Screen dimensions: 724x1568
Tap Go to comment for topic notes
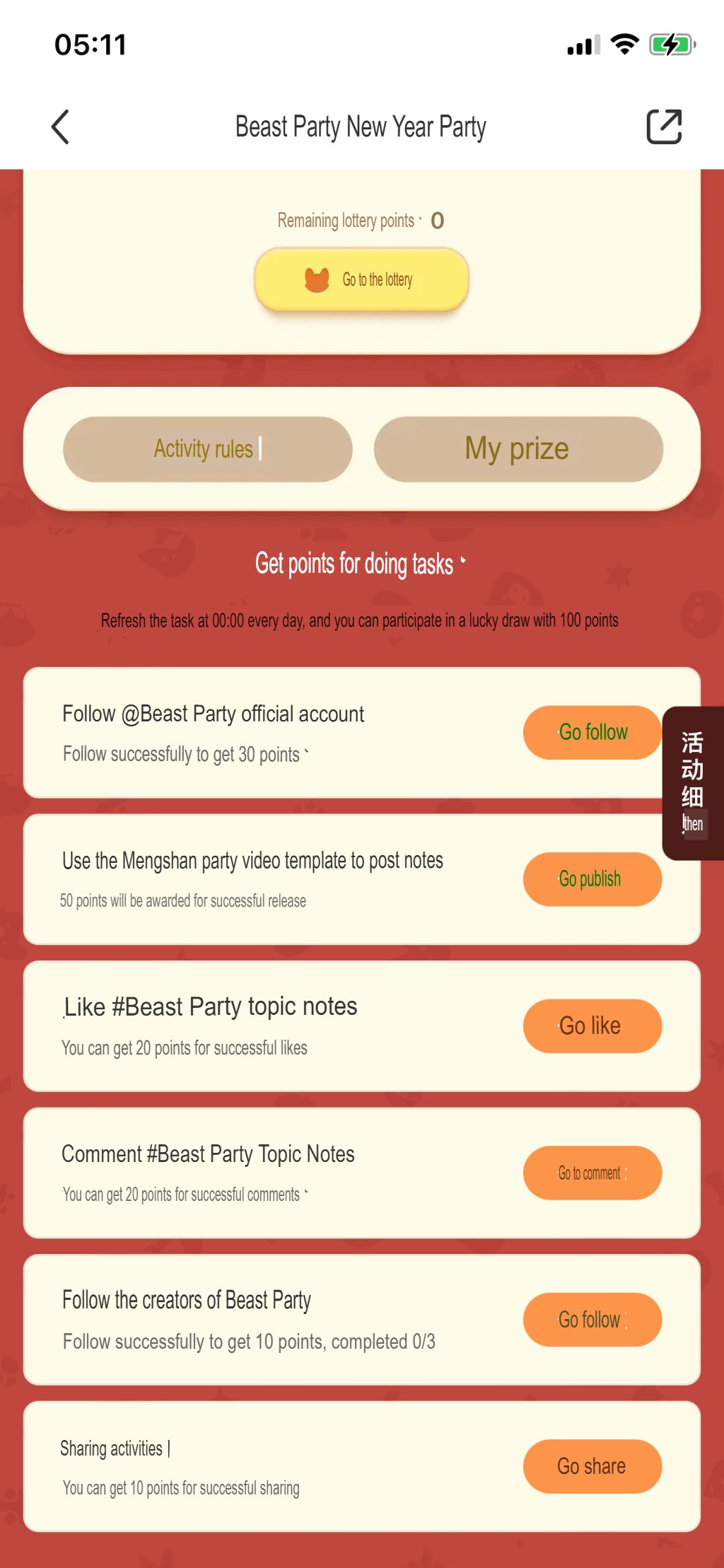tap(592, 1173)
